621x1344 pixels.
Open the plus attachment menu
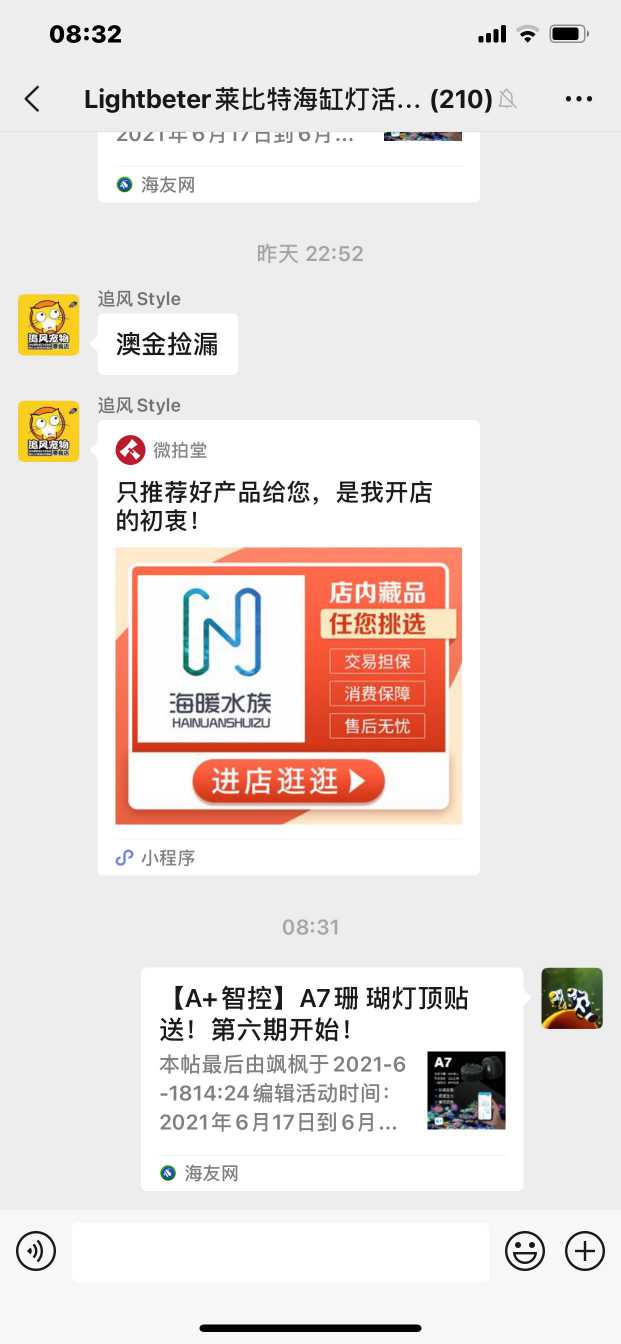coord(585,1251)
